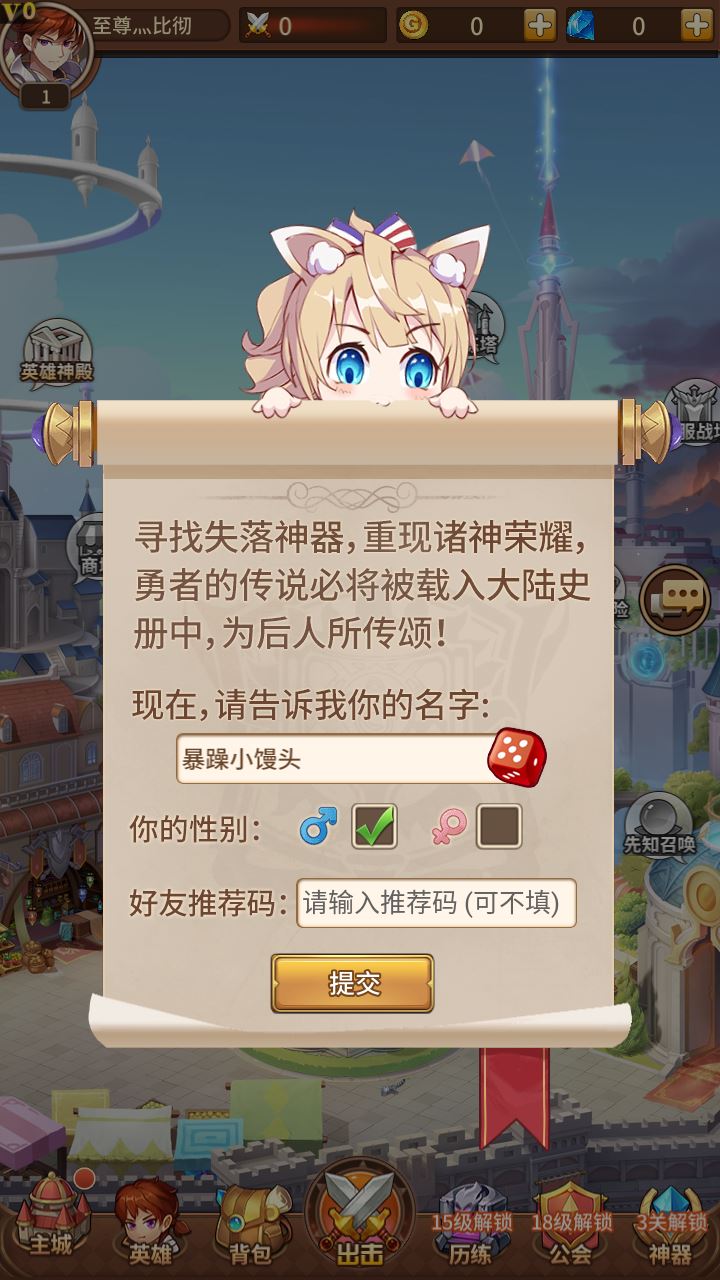Roll the dice for a random name
The image size is (720, 1280).
click(516, 758)
